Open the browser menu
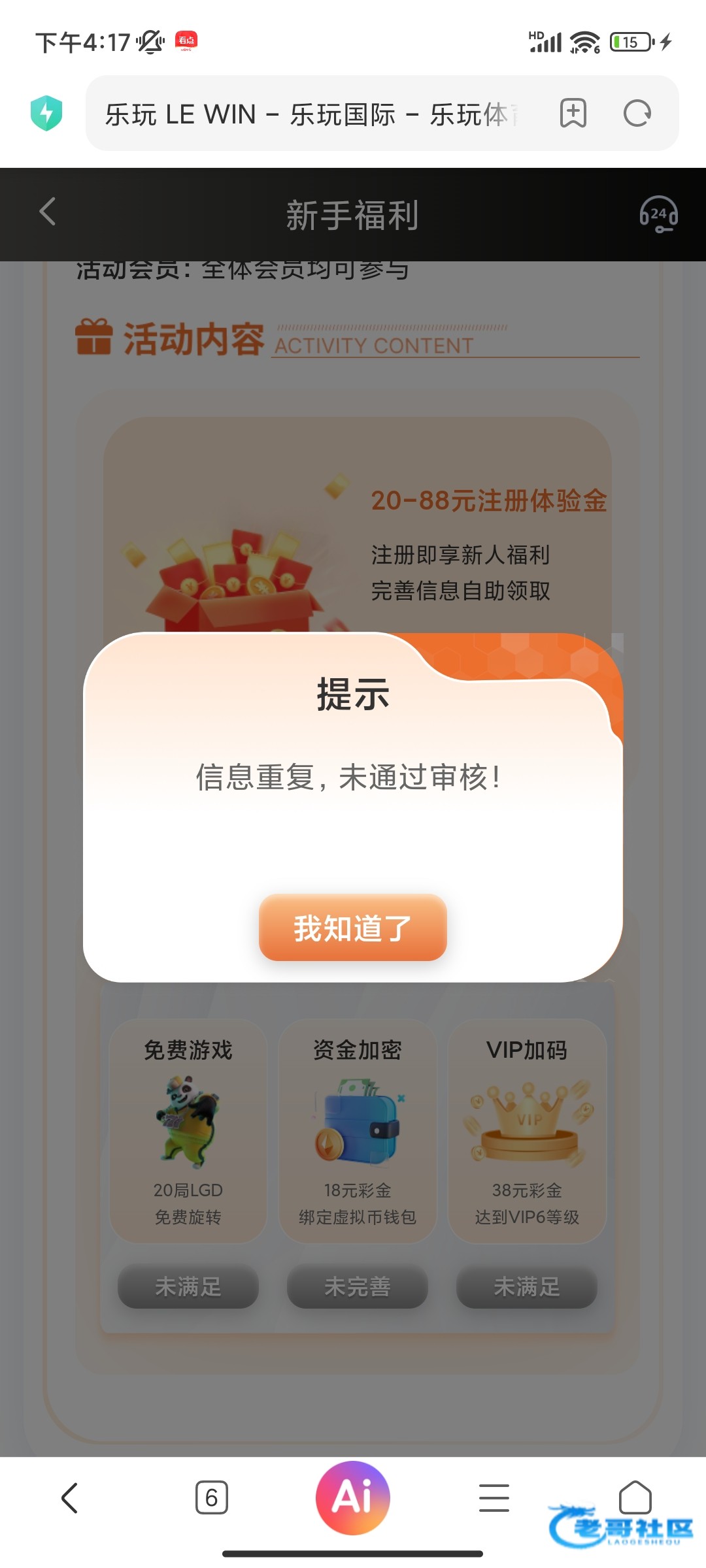706x1568 pixels. pyautogui.click(x=494, y=1497)
